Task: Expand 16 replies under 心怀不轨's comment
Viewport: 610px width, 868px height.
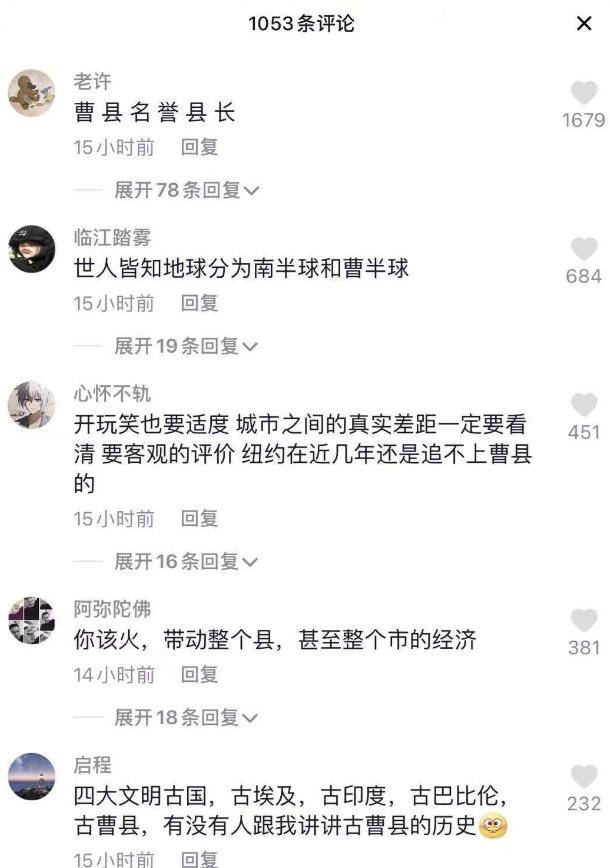Action: point(186,562)
